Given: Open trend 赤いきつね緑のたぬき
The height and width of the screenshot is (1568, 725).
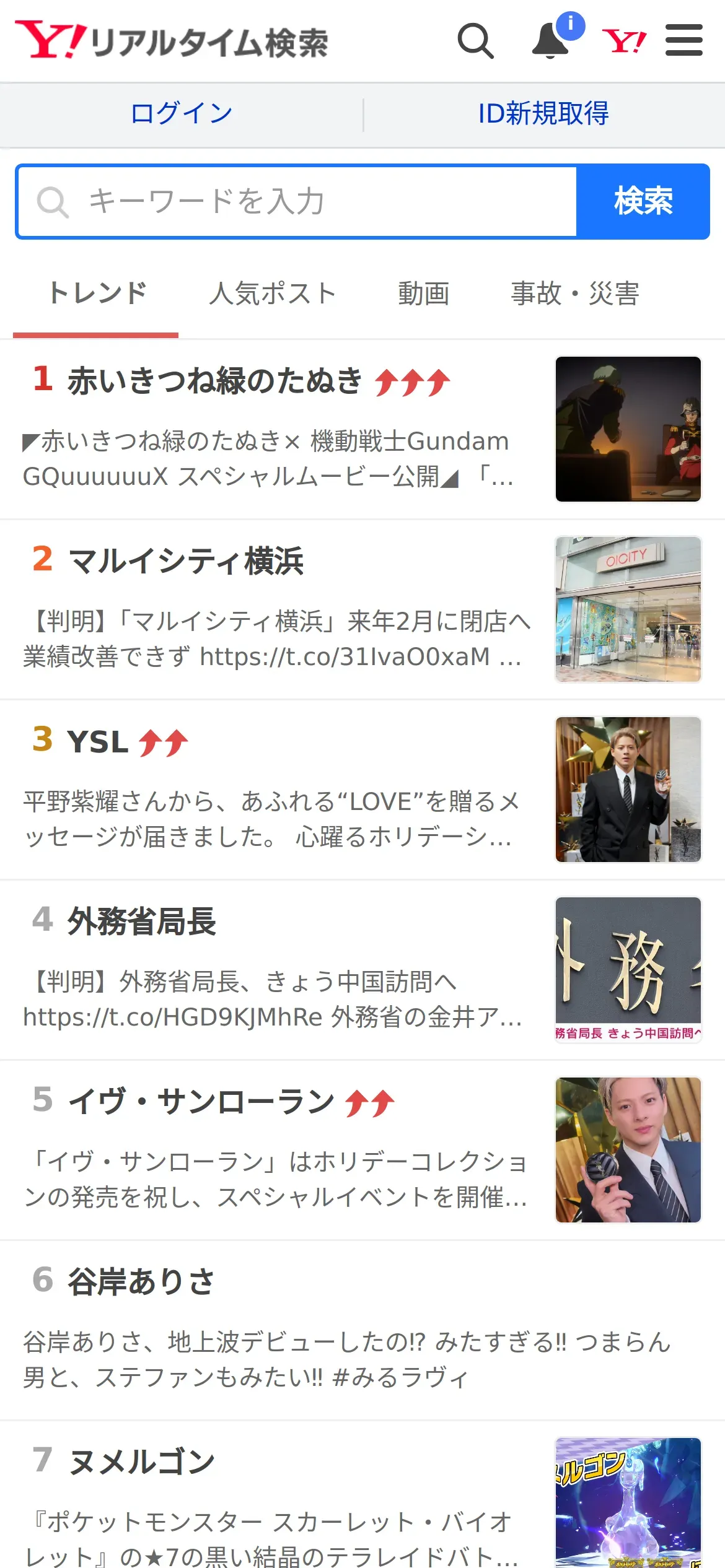Looking at the screenshot, I should click(x=214, y=380).
